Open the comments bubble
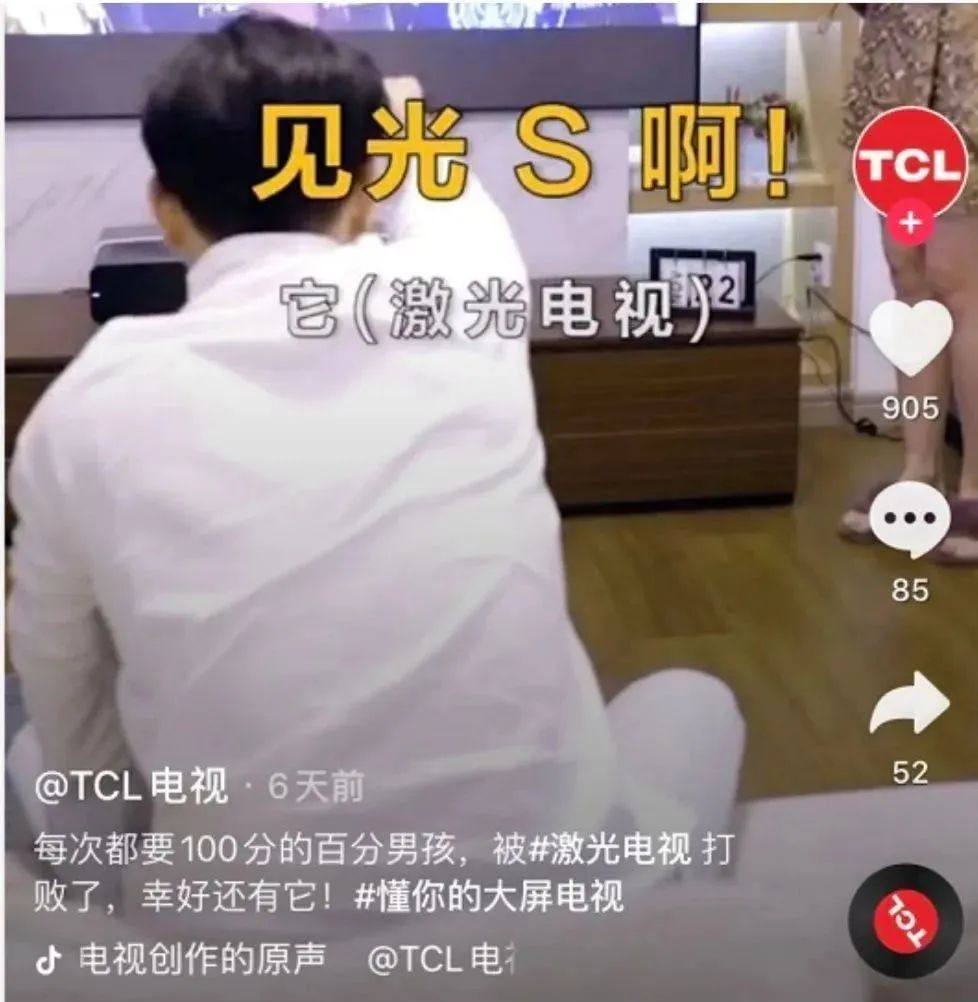Screen dimensions: 978x1002 click(909, 519)
